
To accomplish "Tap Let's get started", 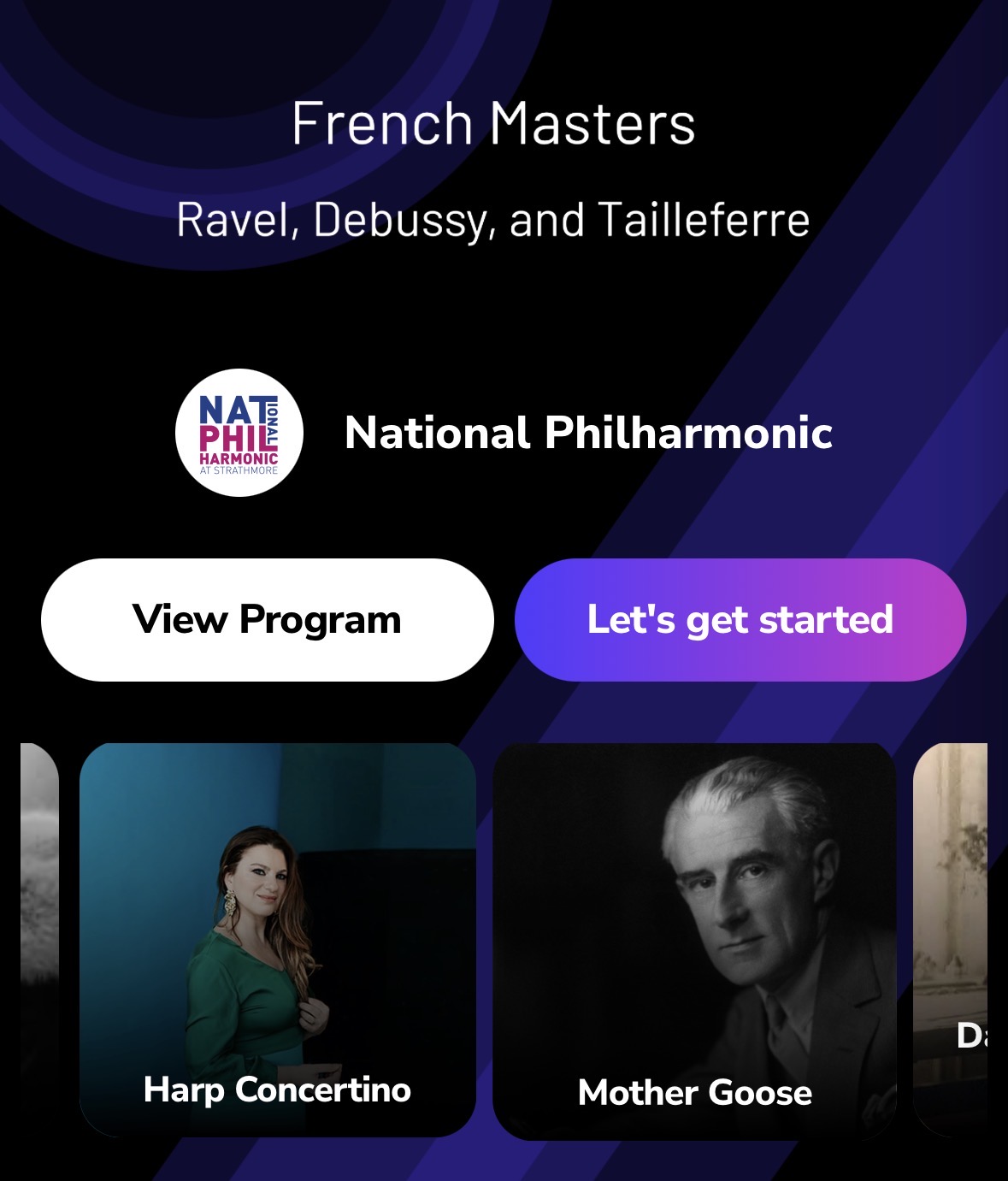I will [x=740, y=620].
